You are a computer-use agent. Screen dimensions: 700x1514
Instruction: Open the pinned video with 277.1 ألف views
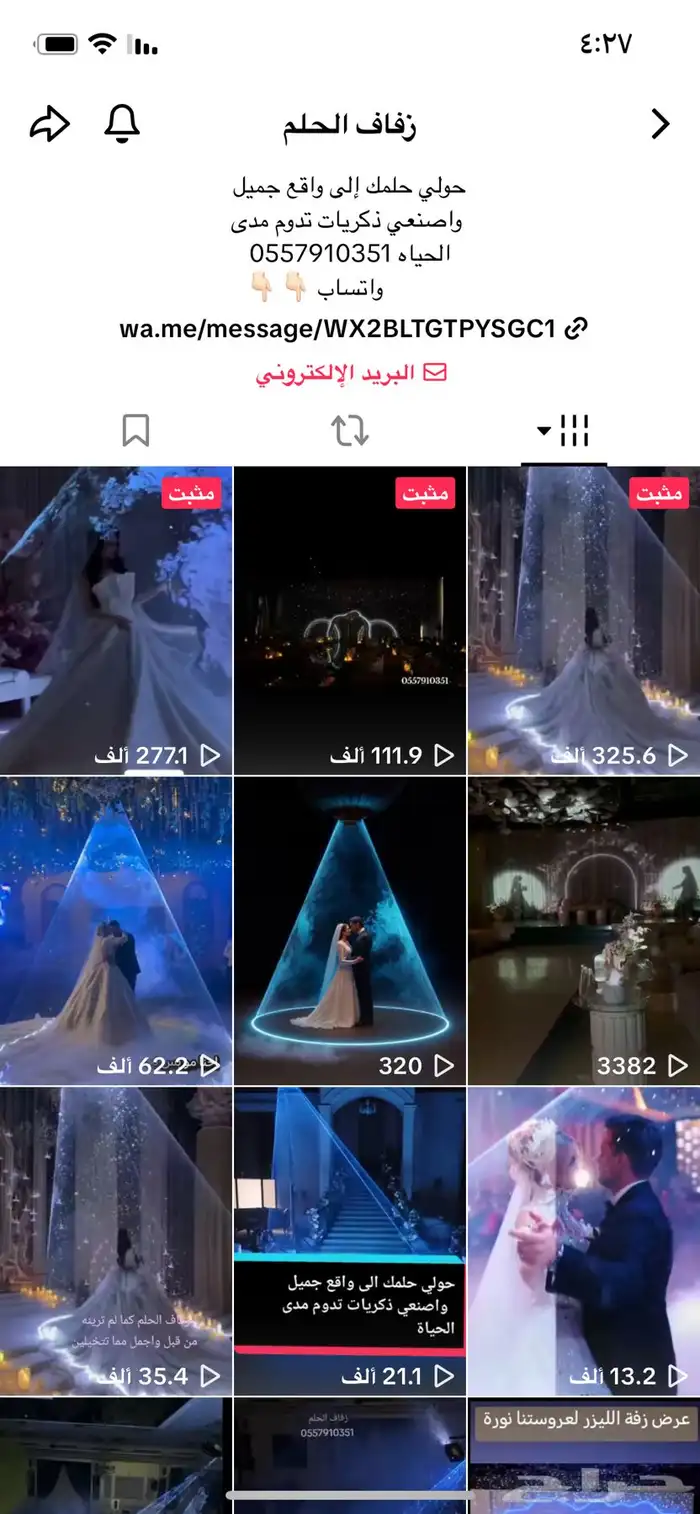(116, 620)
